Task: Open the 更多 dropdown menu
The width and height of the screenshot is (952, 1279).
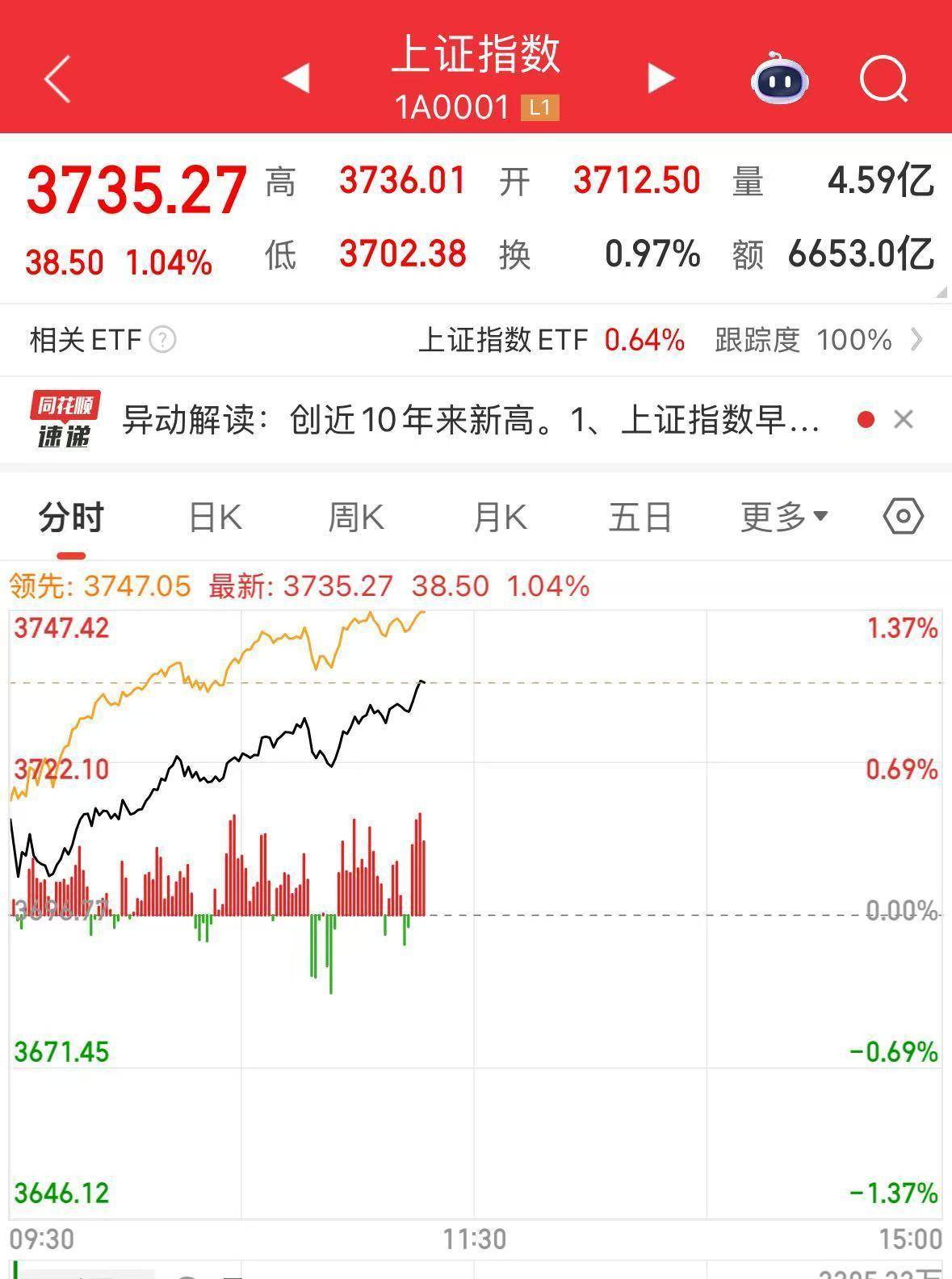Action: click(x=779, y=517)
